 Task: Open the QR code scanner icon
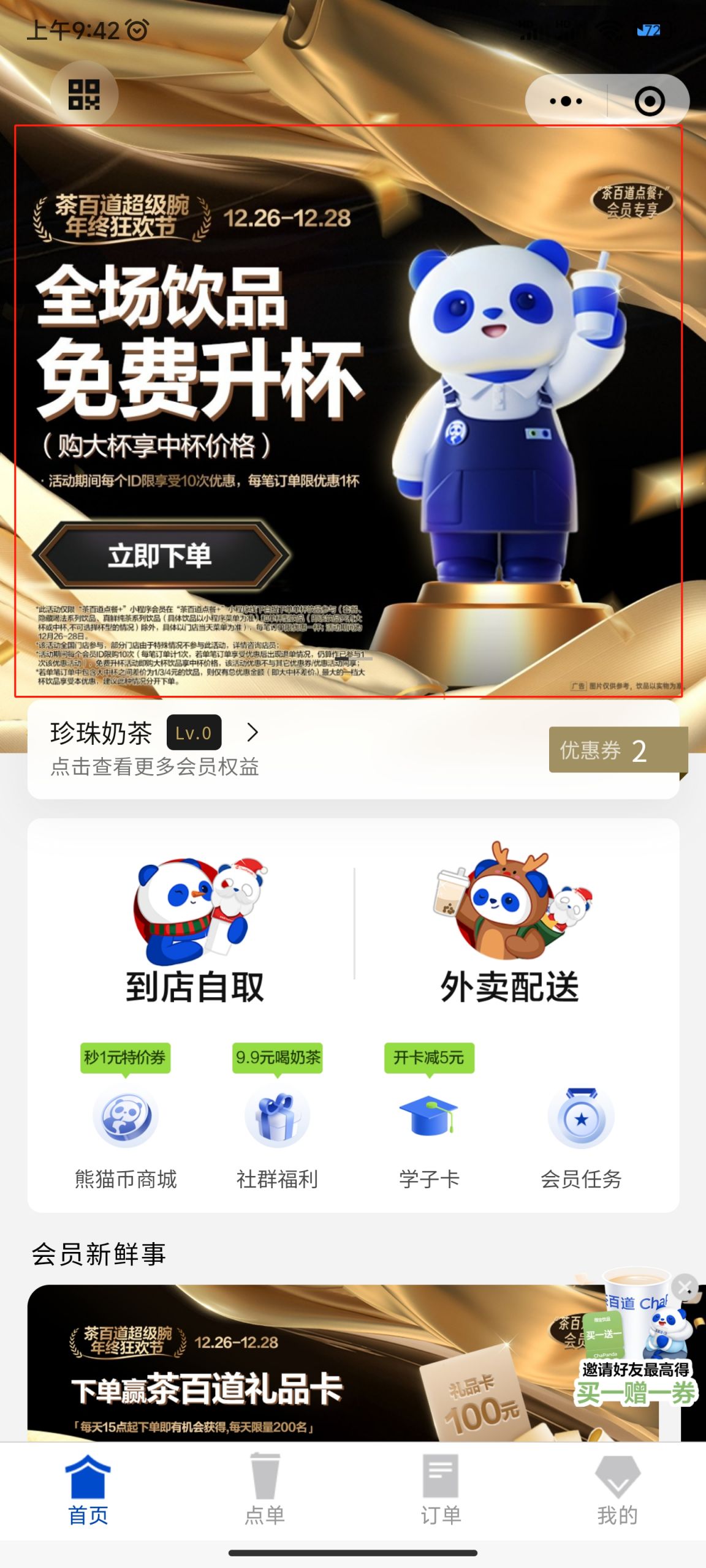(83, 94)
